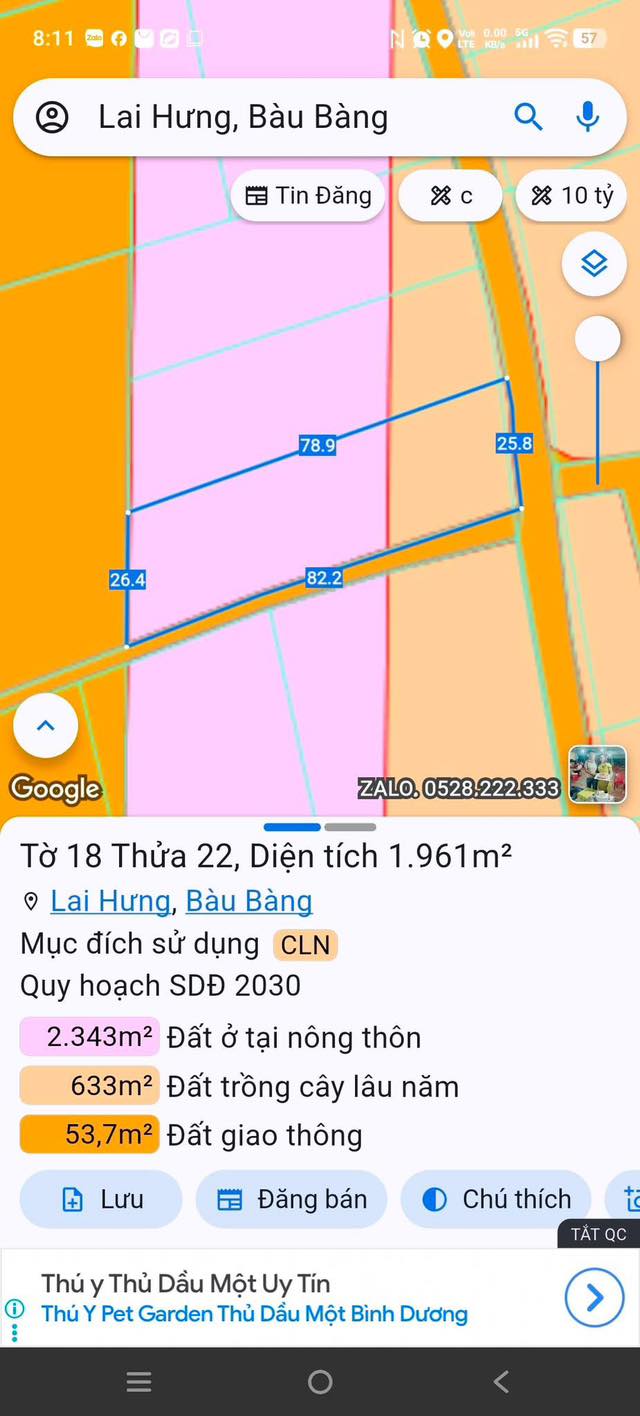The width and height of the screenshot is (640, 1416).
Task: Open the Tin Đăng chip
Action: tap(309, 196)
